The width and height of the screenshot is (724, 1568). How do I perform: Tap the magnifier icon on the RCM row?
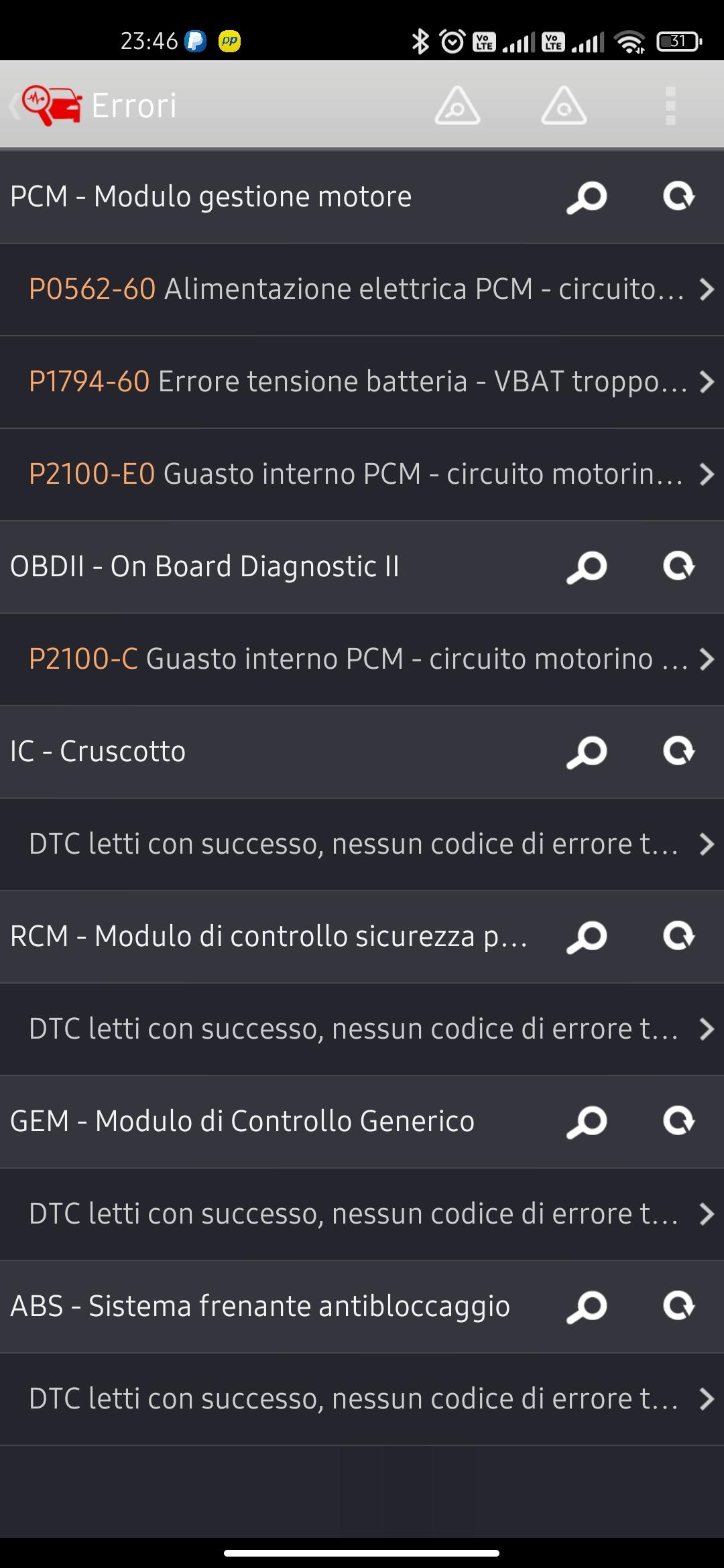coord(587,937)
